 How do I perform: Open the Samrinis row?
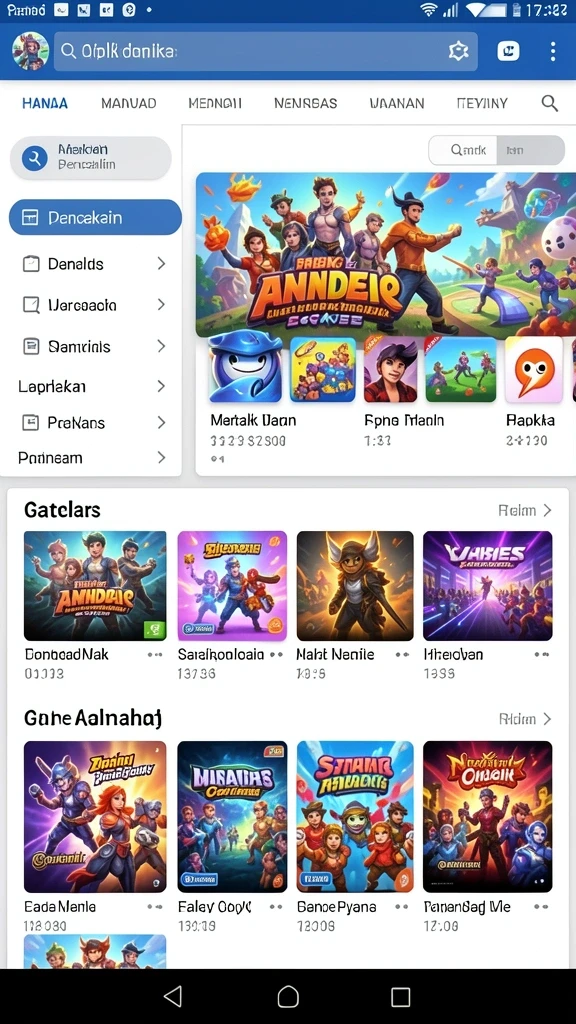click(x=94, y=346)
